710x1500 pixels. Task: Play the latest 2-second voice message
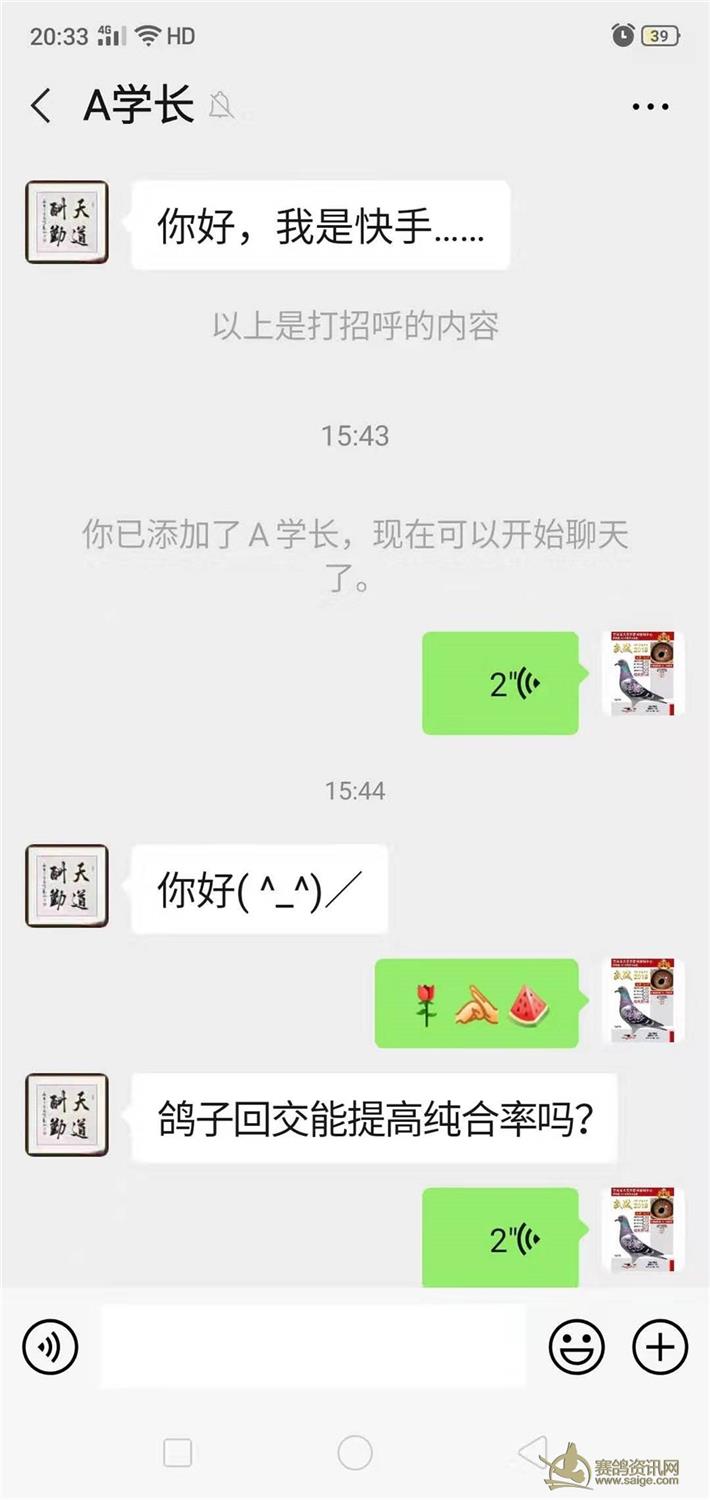pos(500,1240)
